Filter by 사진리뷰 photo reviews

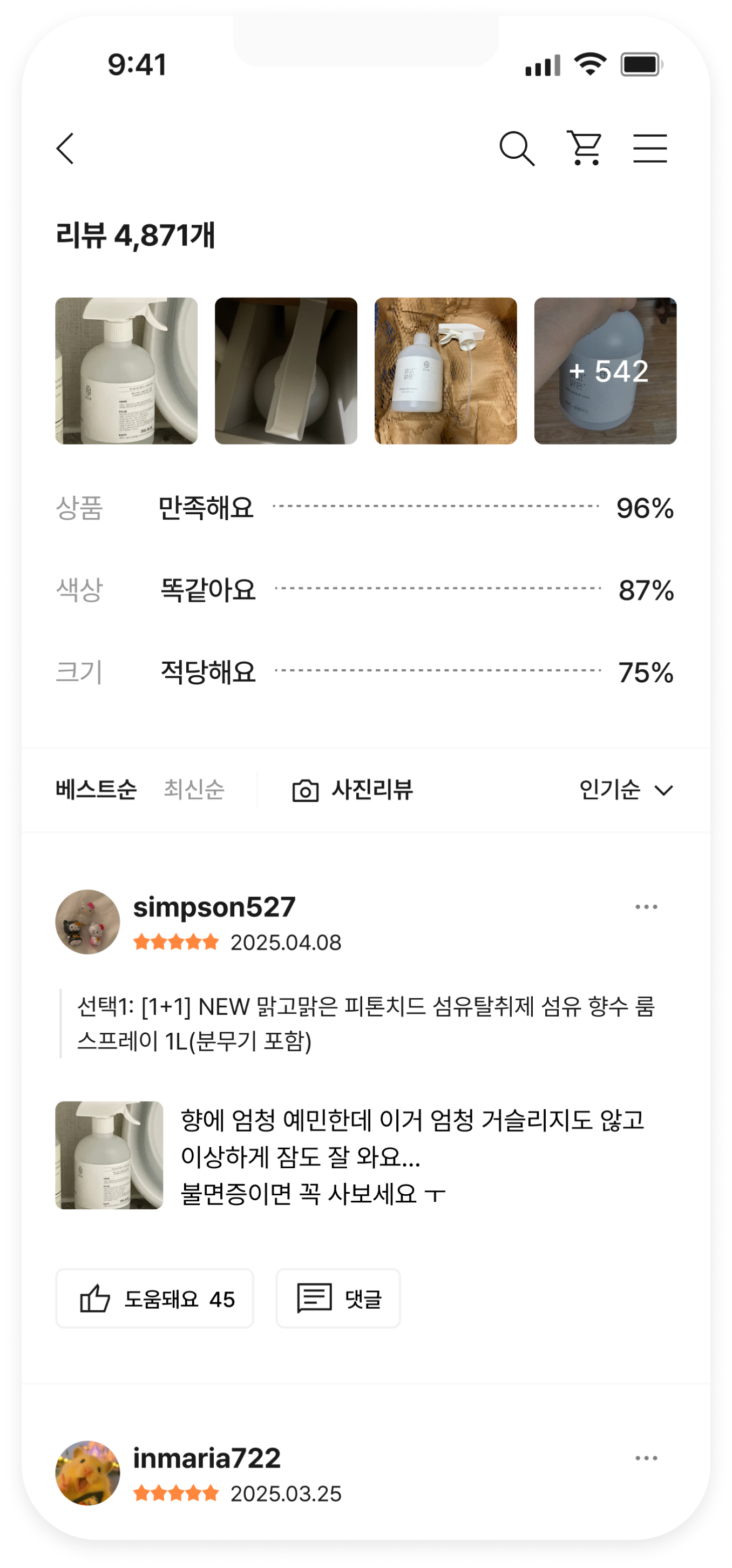(353, 790)
